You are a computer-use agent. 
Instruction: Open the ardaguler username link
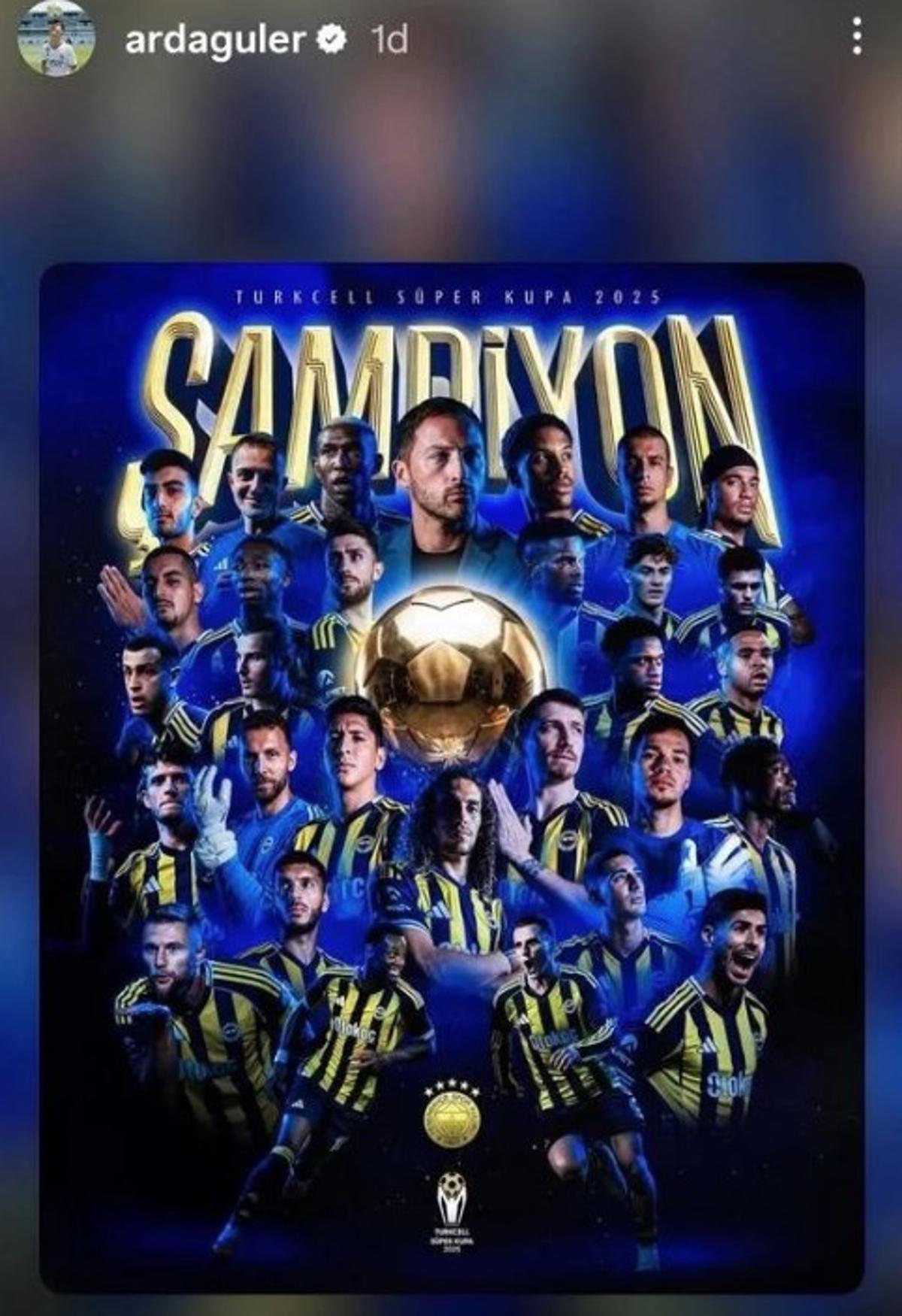(x=215, y=39)
